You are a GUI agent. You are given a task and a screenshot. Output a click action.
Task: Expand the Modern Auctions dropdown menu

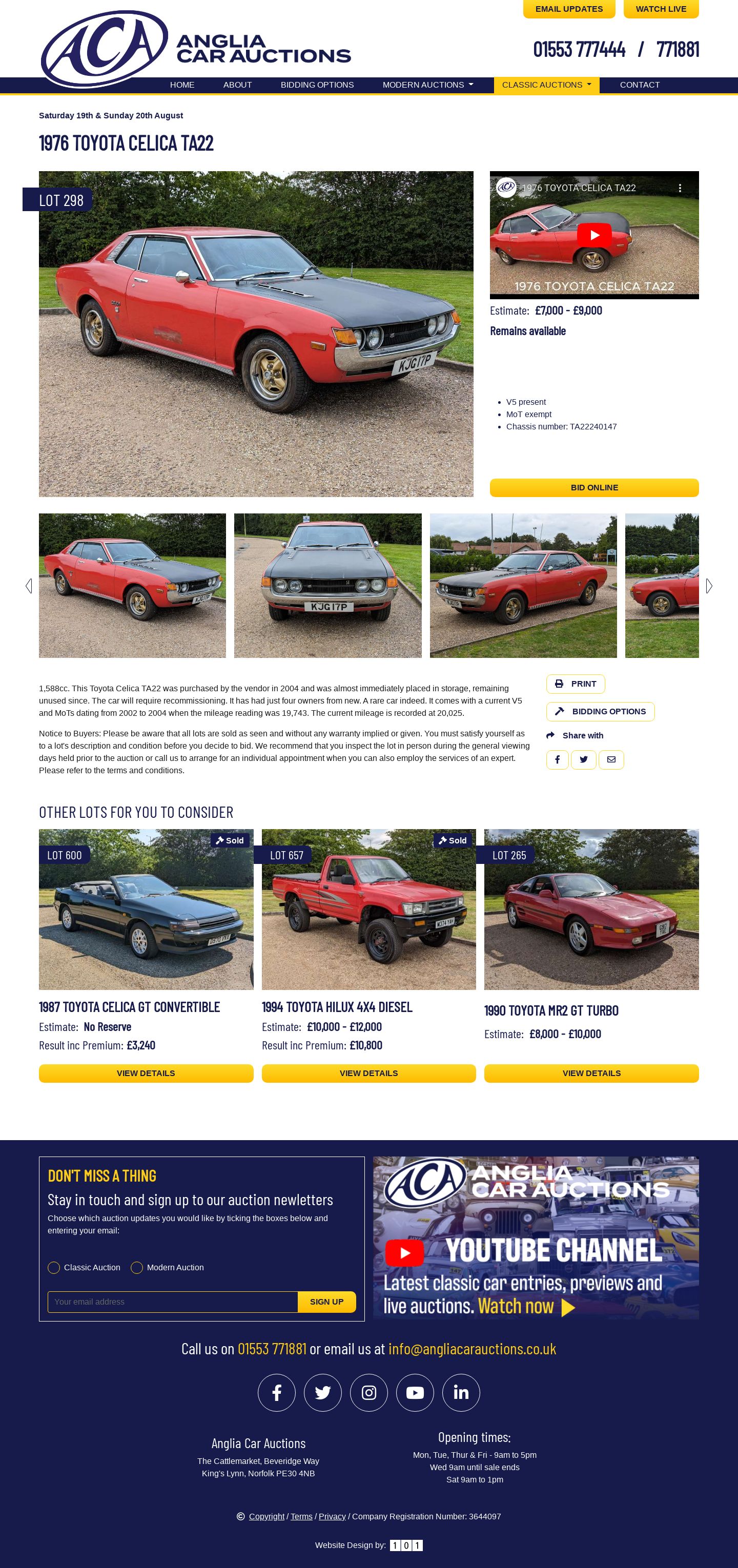coord(427,85)
